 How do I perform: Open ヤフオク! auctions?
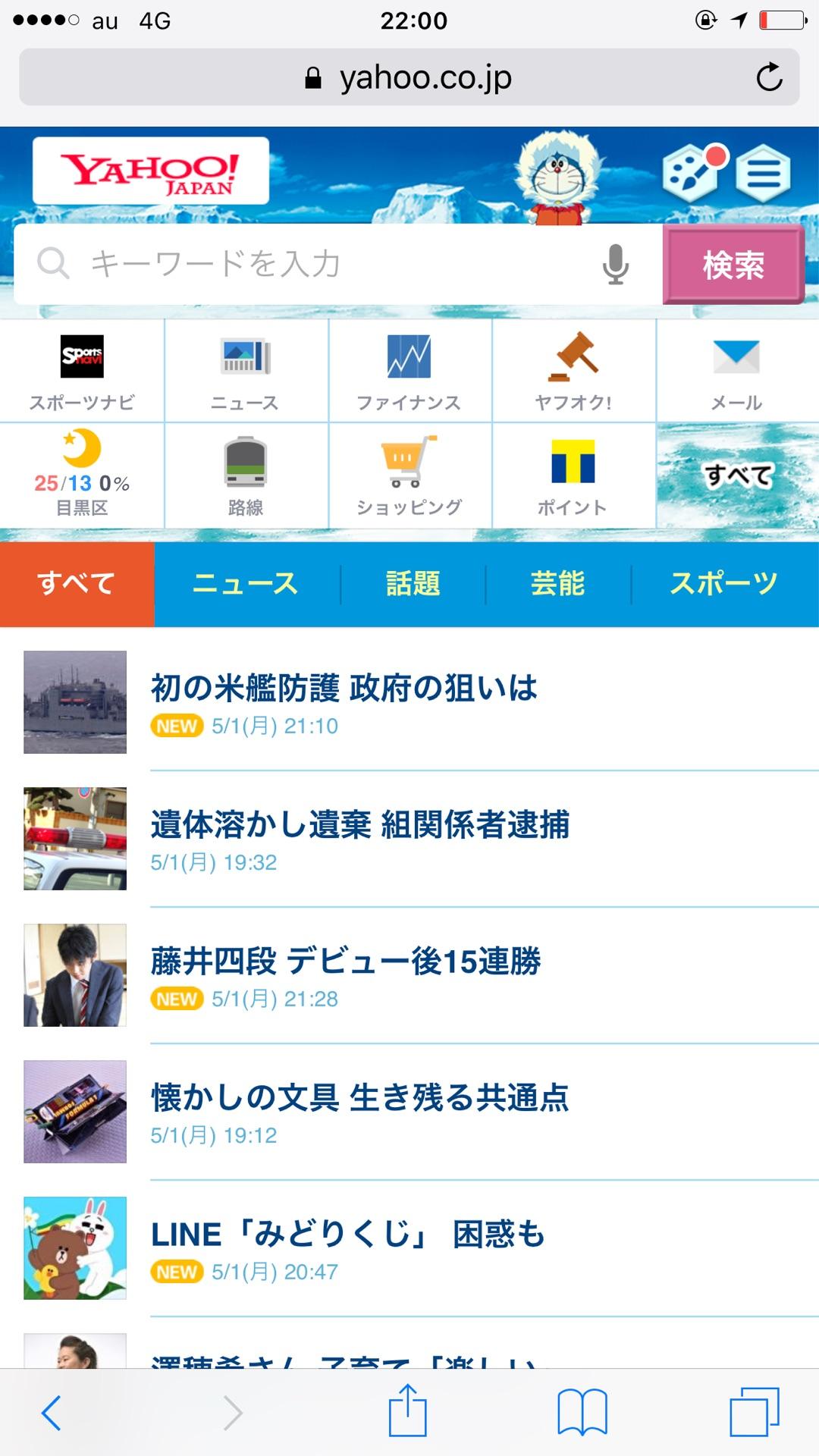click(x=573, y=370)
